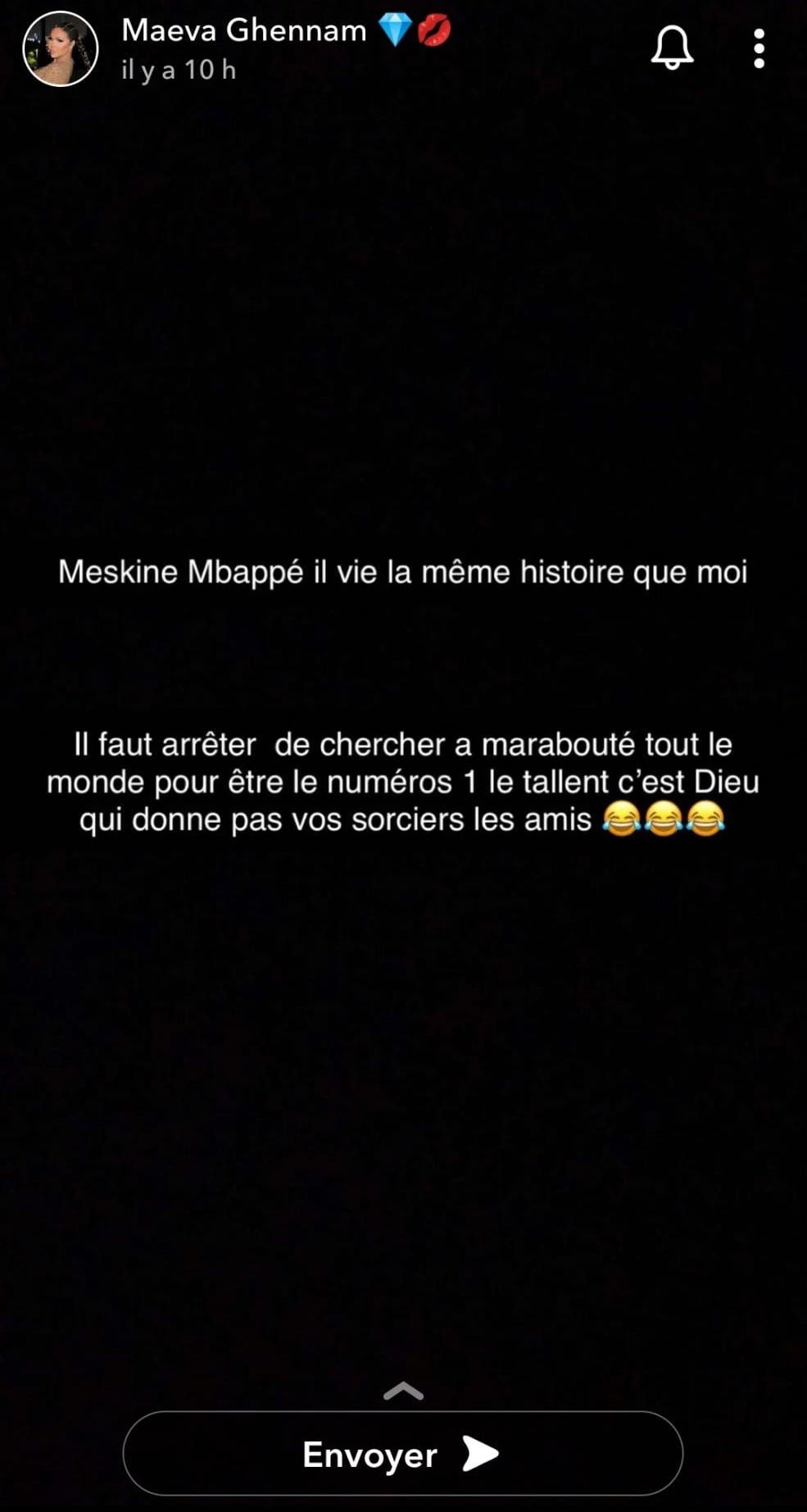Open the Maeva Ghennam username

243,30
